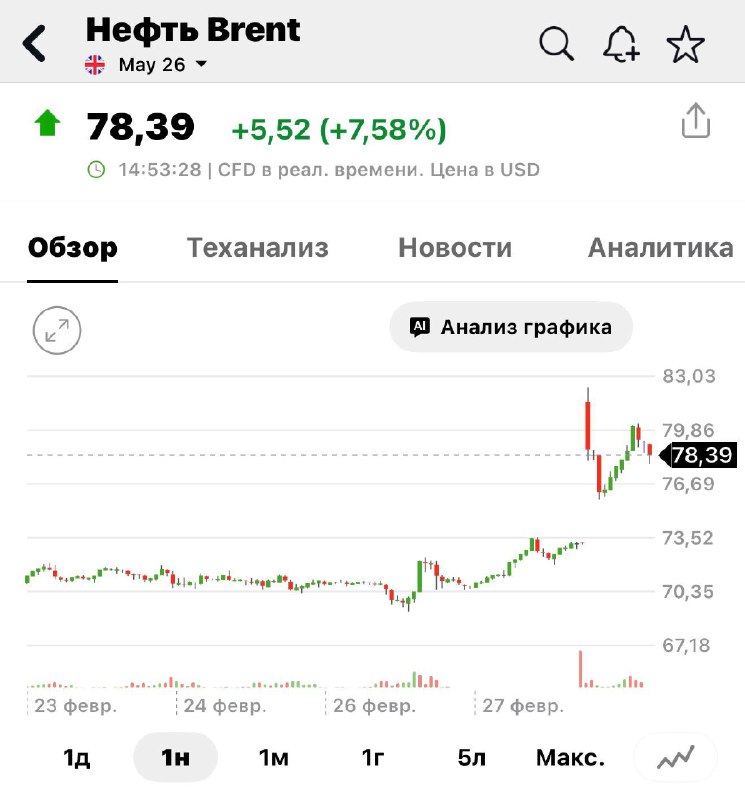Switch chart range to 1г

(x=372, y=757)
